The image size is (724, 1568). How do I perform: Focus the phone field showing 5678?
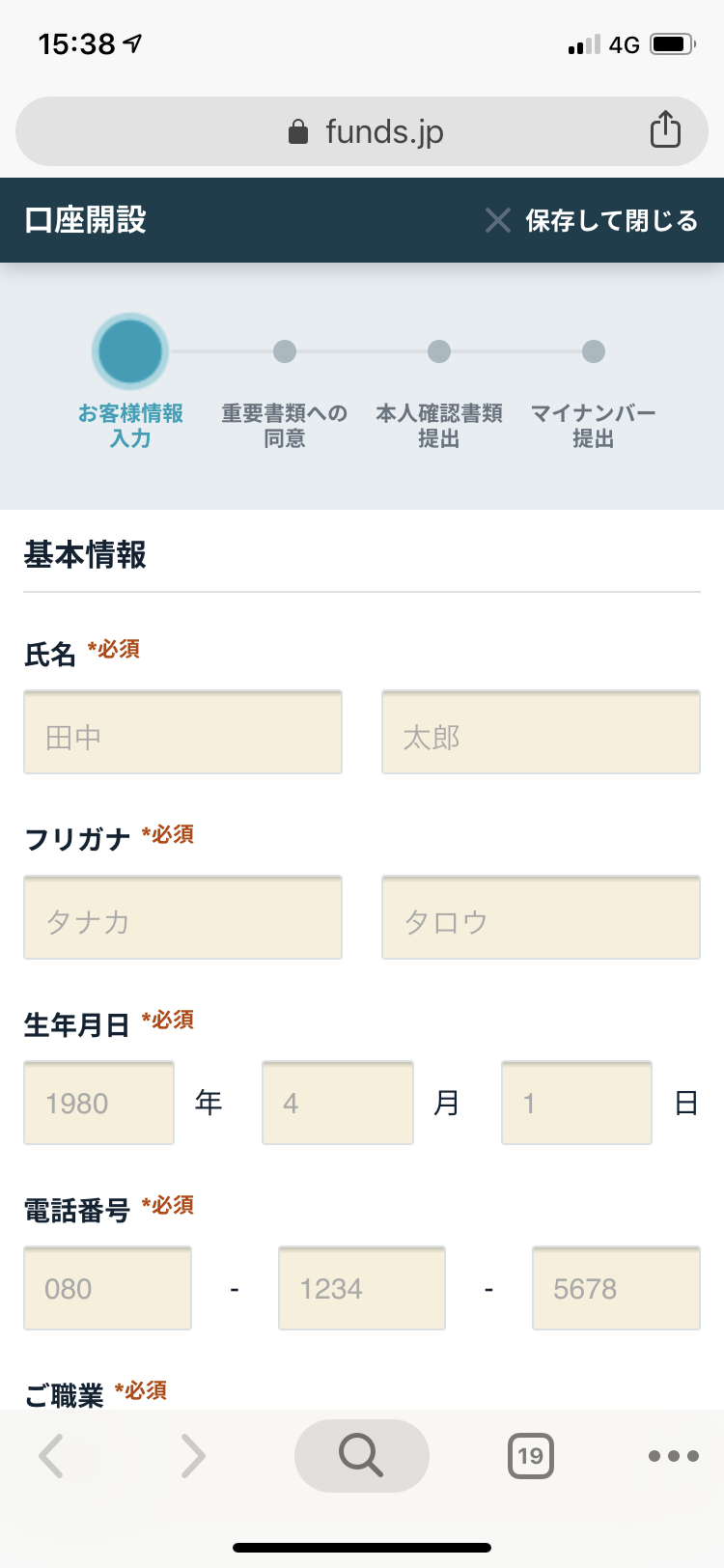coord(616,1289)
